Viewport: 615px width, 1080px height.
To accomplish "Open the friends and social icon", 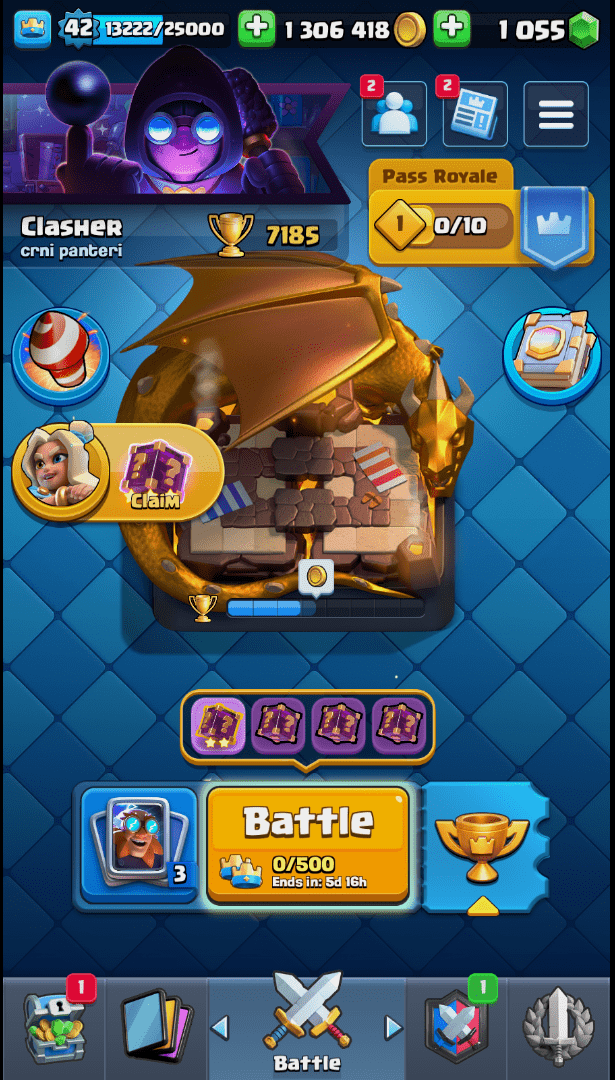I will tap(394, 116).
